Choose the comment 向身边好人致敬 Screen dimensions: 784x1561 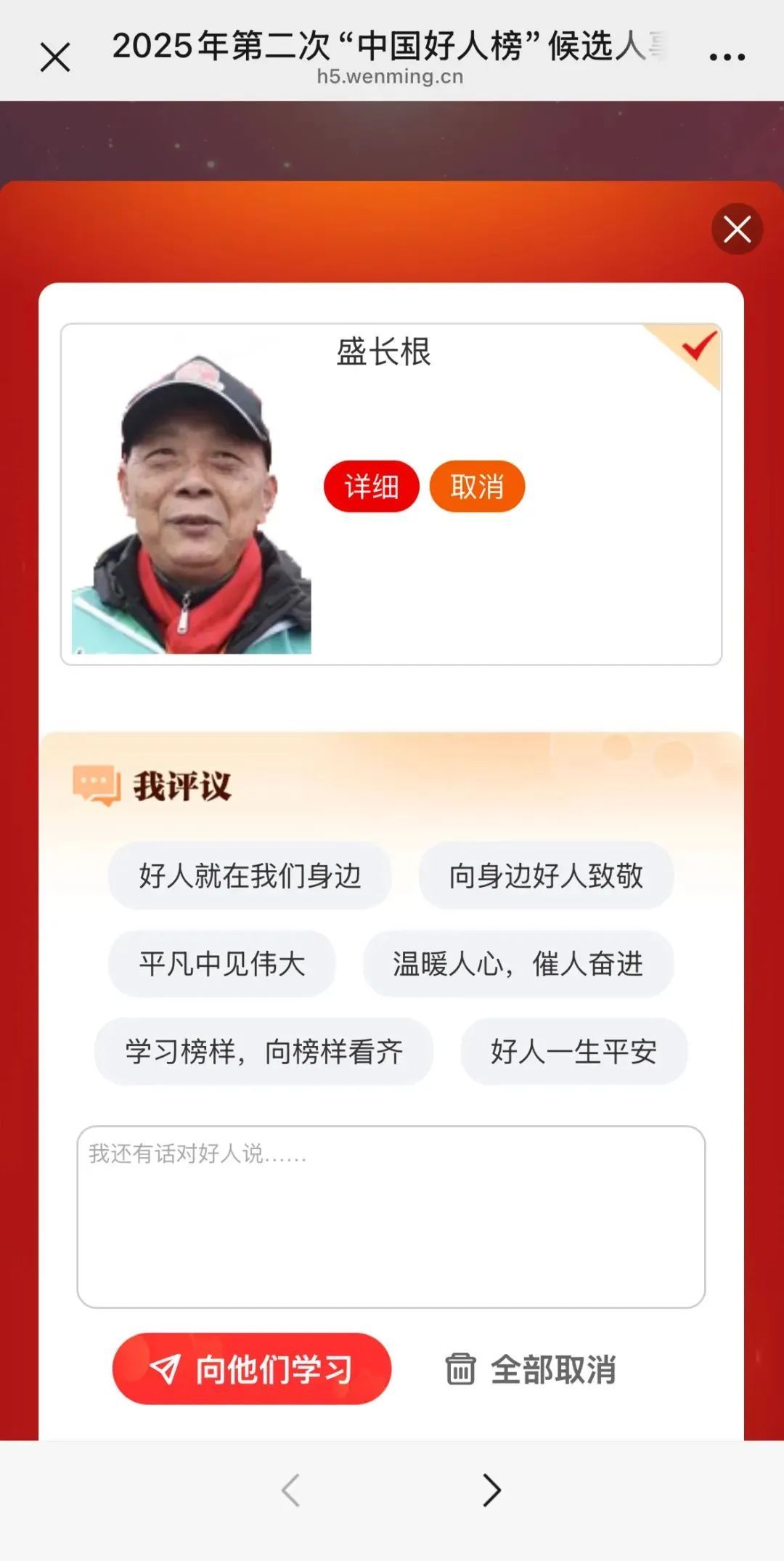click(546, 876)
